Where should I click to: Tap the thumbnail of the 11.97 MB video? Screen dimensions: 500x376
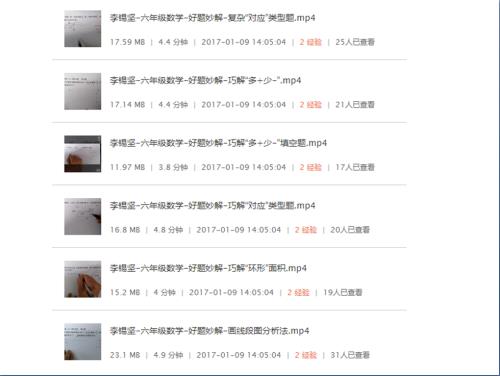pyautogui.click(x=83, y=154)
